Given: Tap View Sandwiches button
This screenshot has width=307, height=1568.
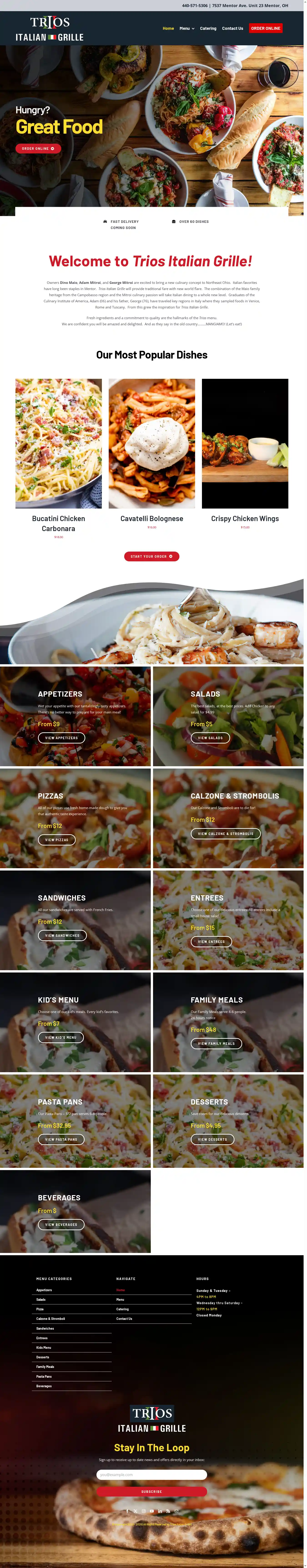Looking at the screenshot, I should [x=62, y=936].
